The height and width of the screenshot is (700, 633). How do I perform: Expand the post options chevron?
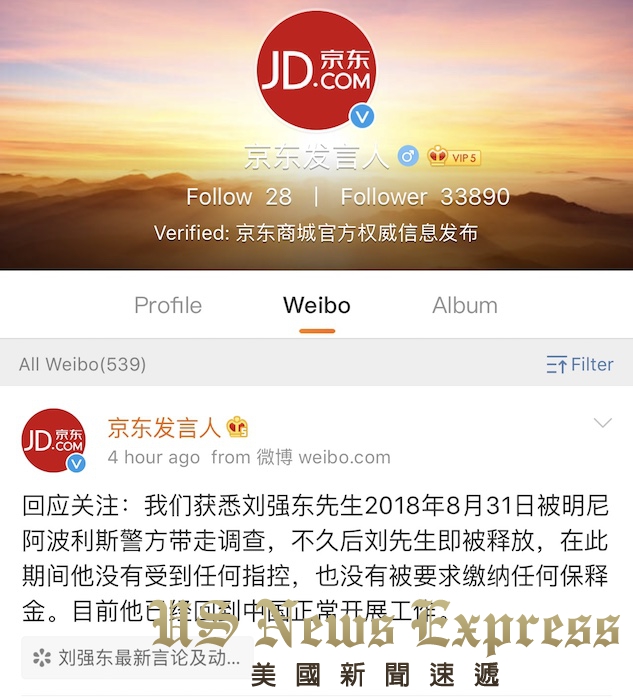click(x=603, y=424)
